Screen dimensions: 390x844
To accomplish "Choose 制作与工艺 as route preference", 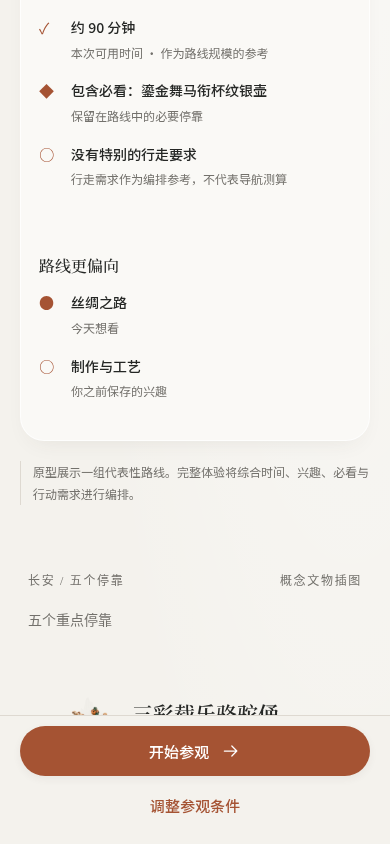I will [x=195, y=379].
